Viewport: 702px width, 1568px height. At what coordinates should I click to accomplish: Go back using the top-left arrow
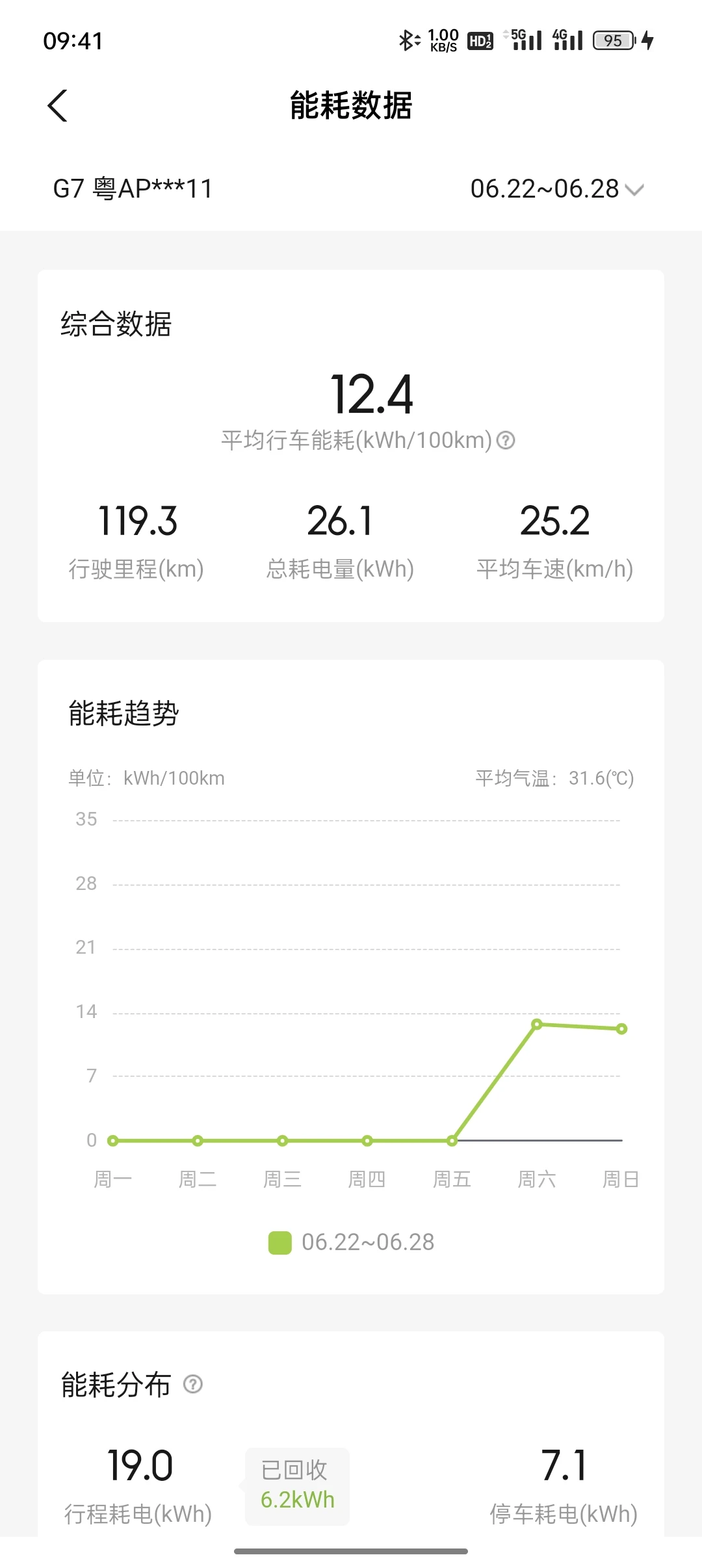pos(57,105)
